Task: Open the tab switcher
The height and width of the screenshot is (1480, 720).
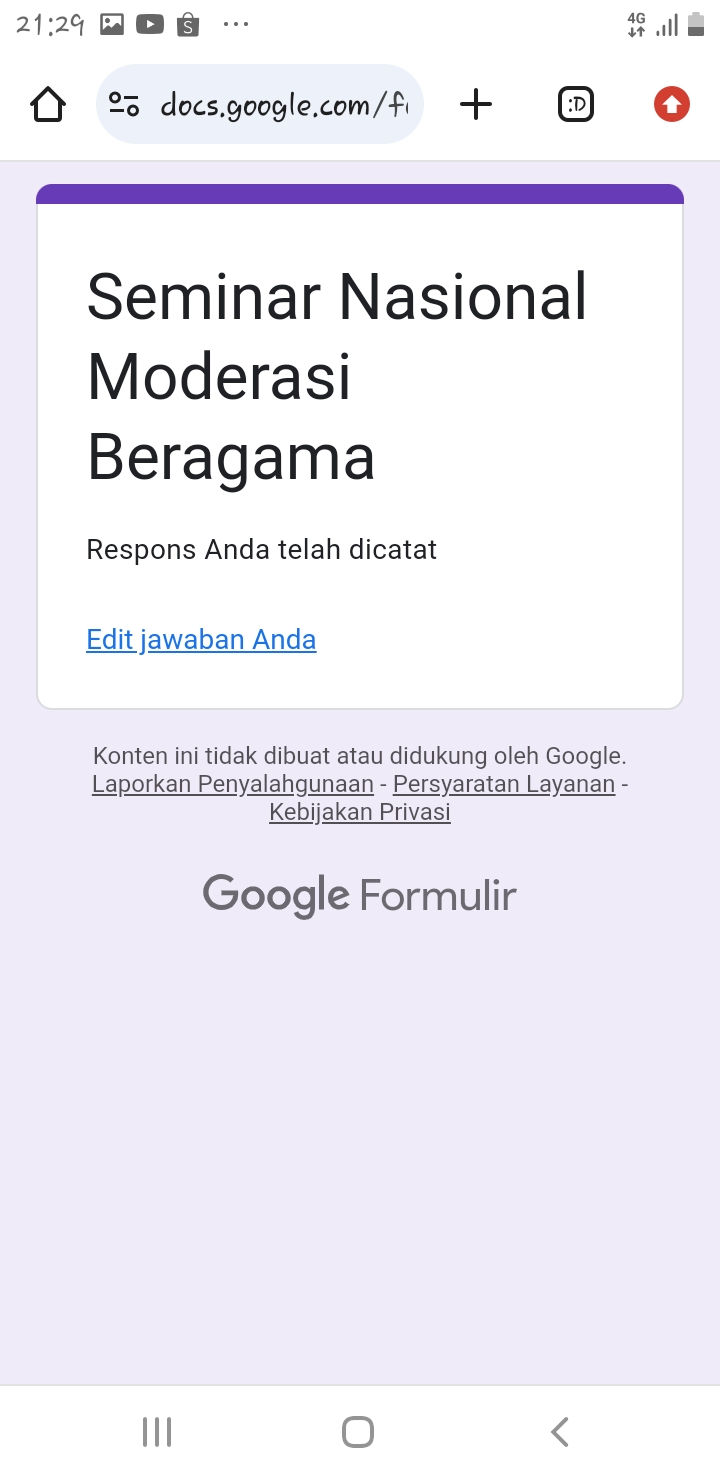Action: (576, 104)
